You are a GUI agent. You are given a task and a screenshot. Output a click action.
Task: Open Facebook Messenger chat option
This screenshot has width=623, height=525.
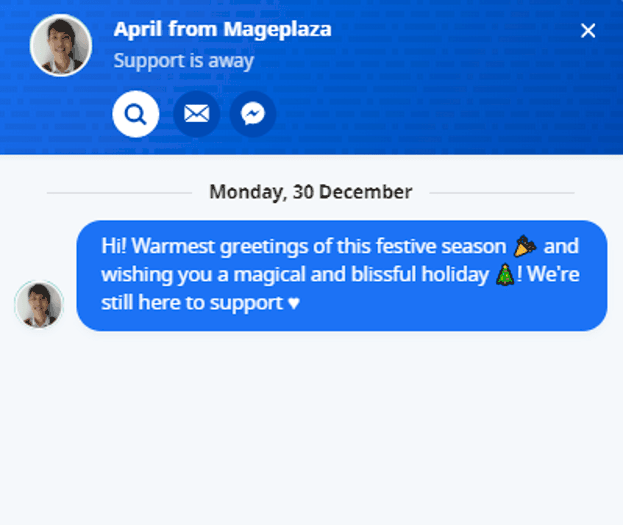[253, 114]
